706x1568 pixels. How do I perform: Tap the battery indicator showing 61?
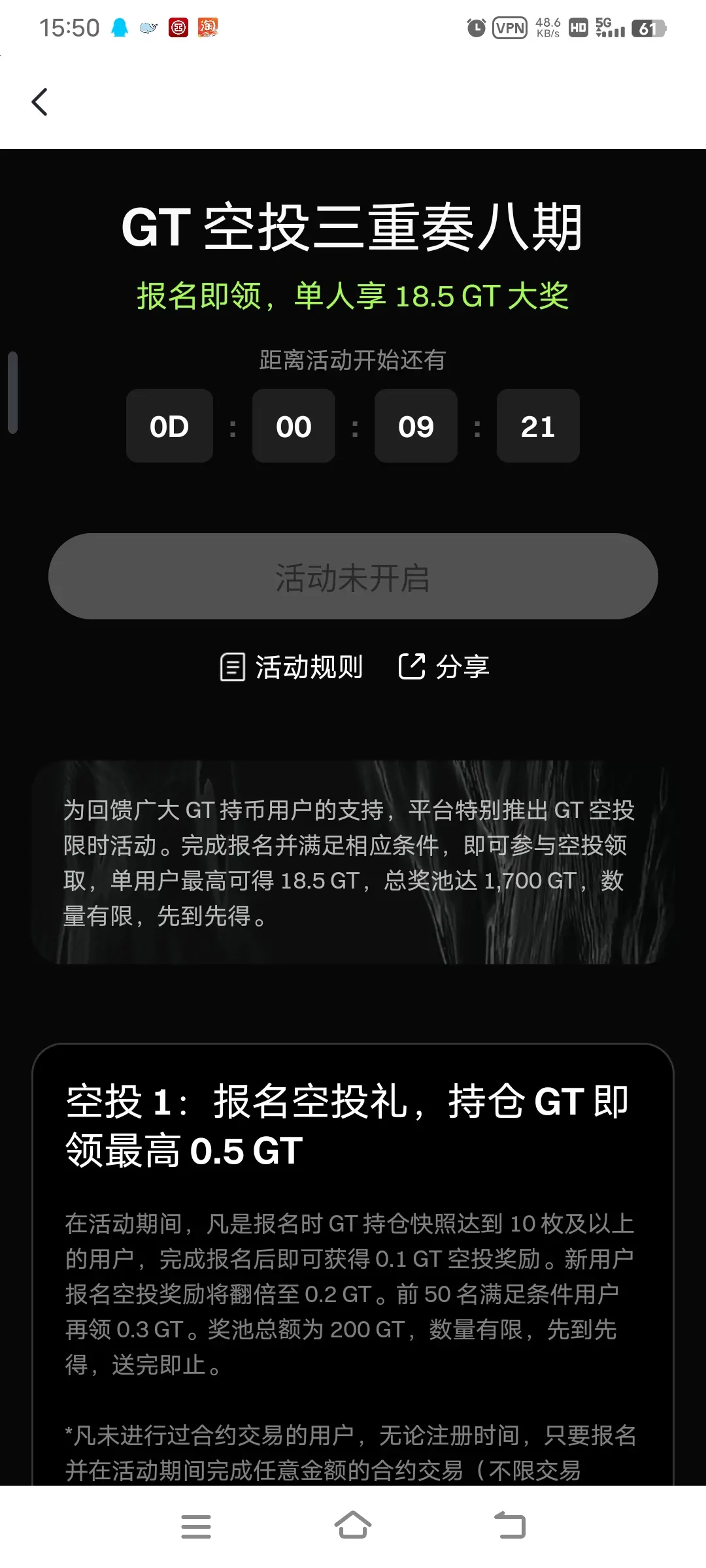(649, 26)
